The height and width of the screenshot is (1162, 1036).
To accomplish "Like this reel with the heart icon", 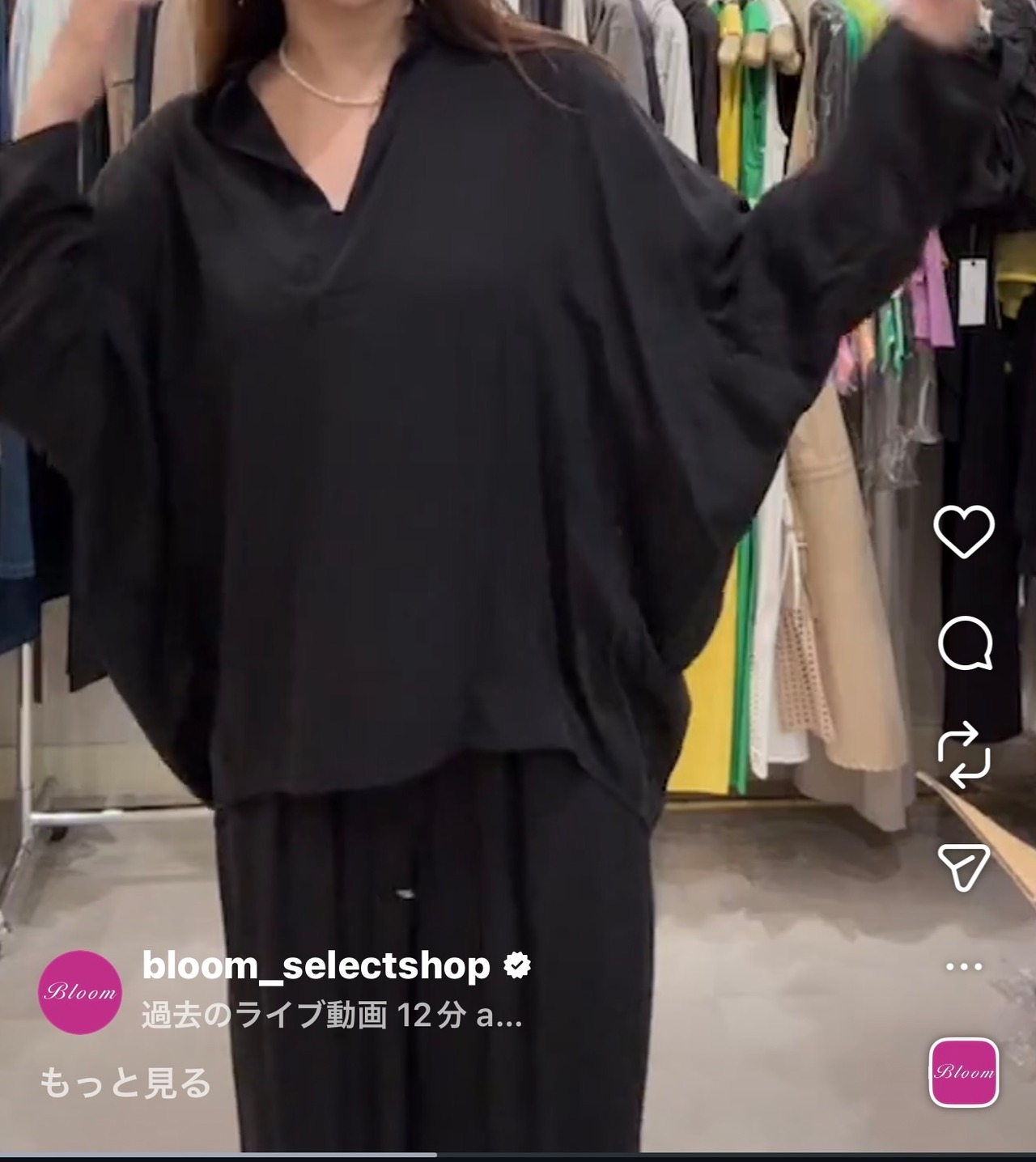I will pos(964,532).
